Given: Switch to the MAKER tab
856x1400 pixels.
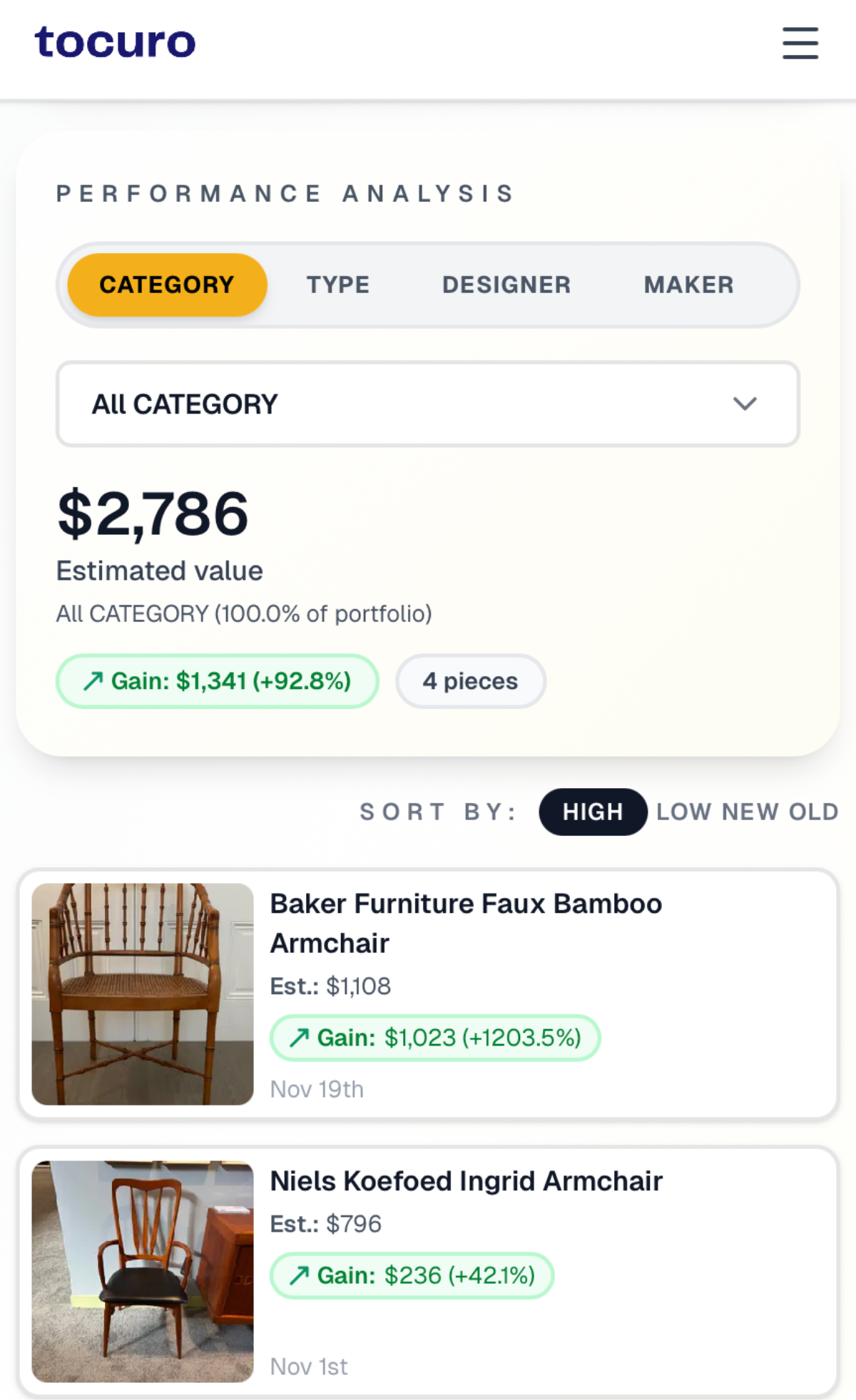Looking at the screenshot, I should click(x=689, y=284).
